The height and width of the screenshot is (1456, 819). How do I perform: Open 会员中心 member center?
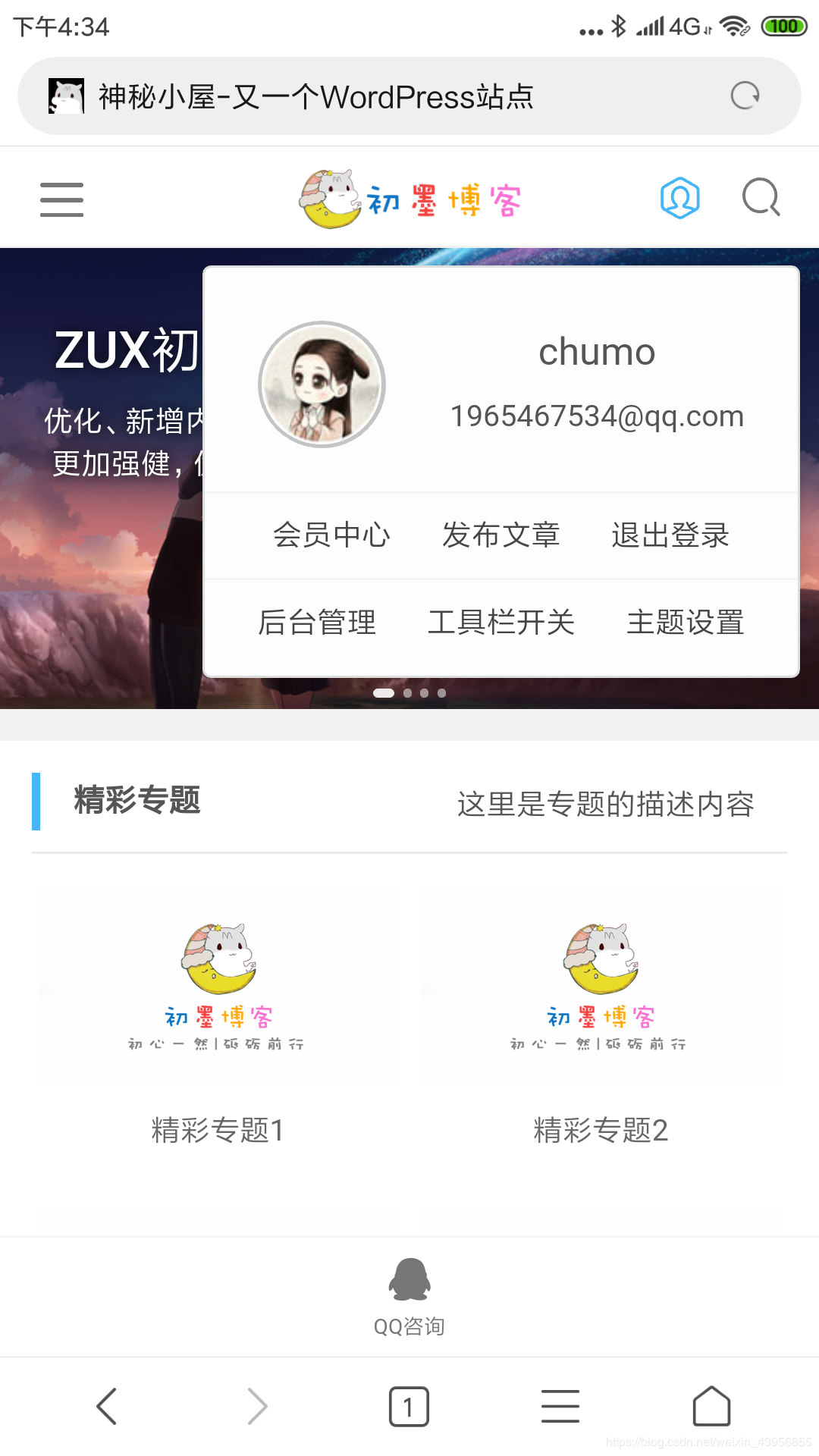(x=331, y=535)
